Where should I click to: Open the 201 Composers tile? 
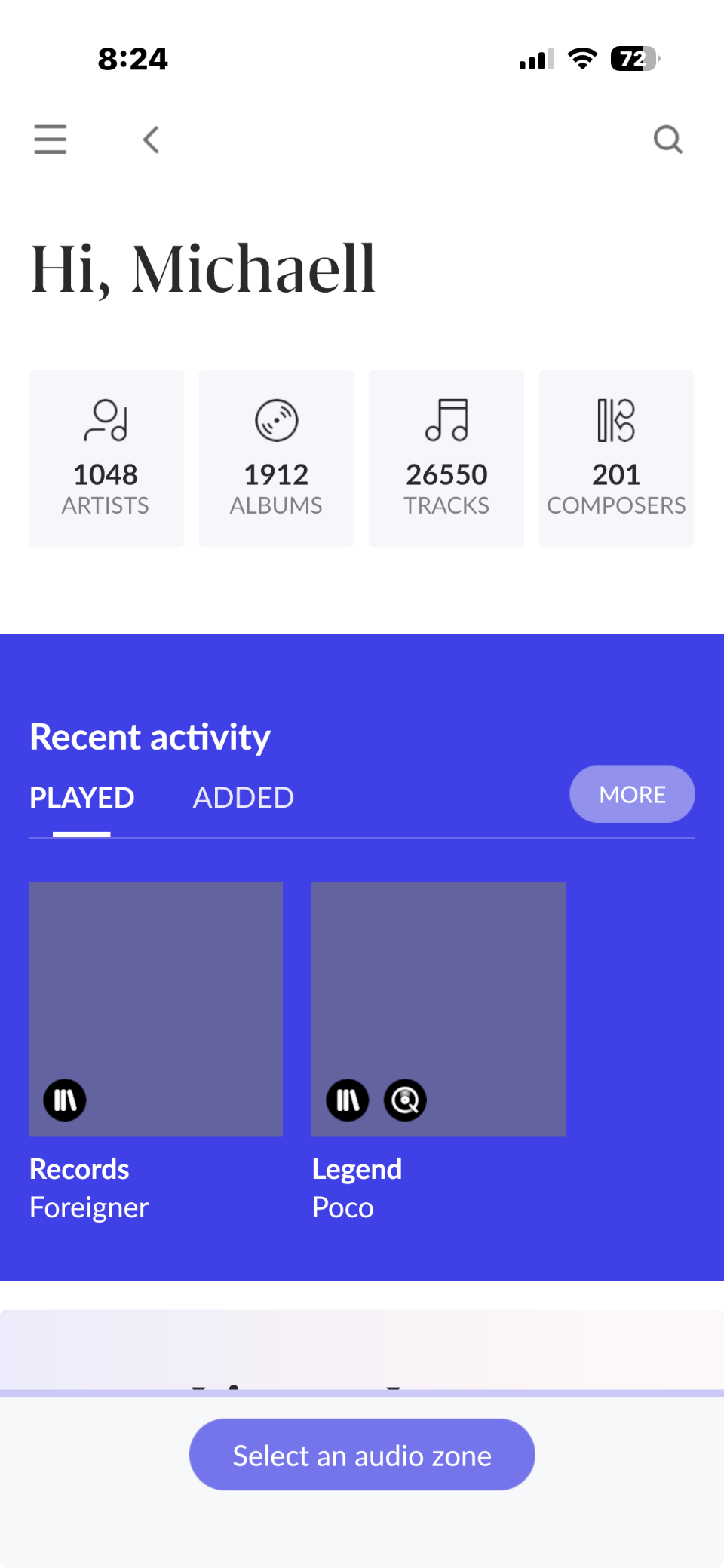[615, 458]
